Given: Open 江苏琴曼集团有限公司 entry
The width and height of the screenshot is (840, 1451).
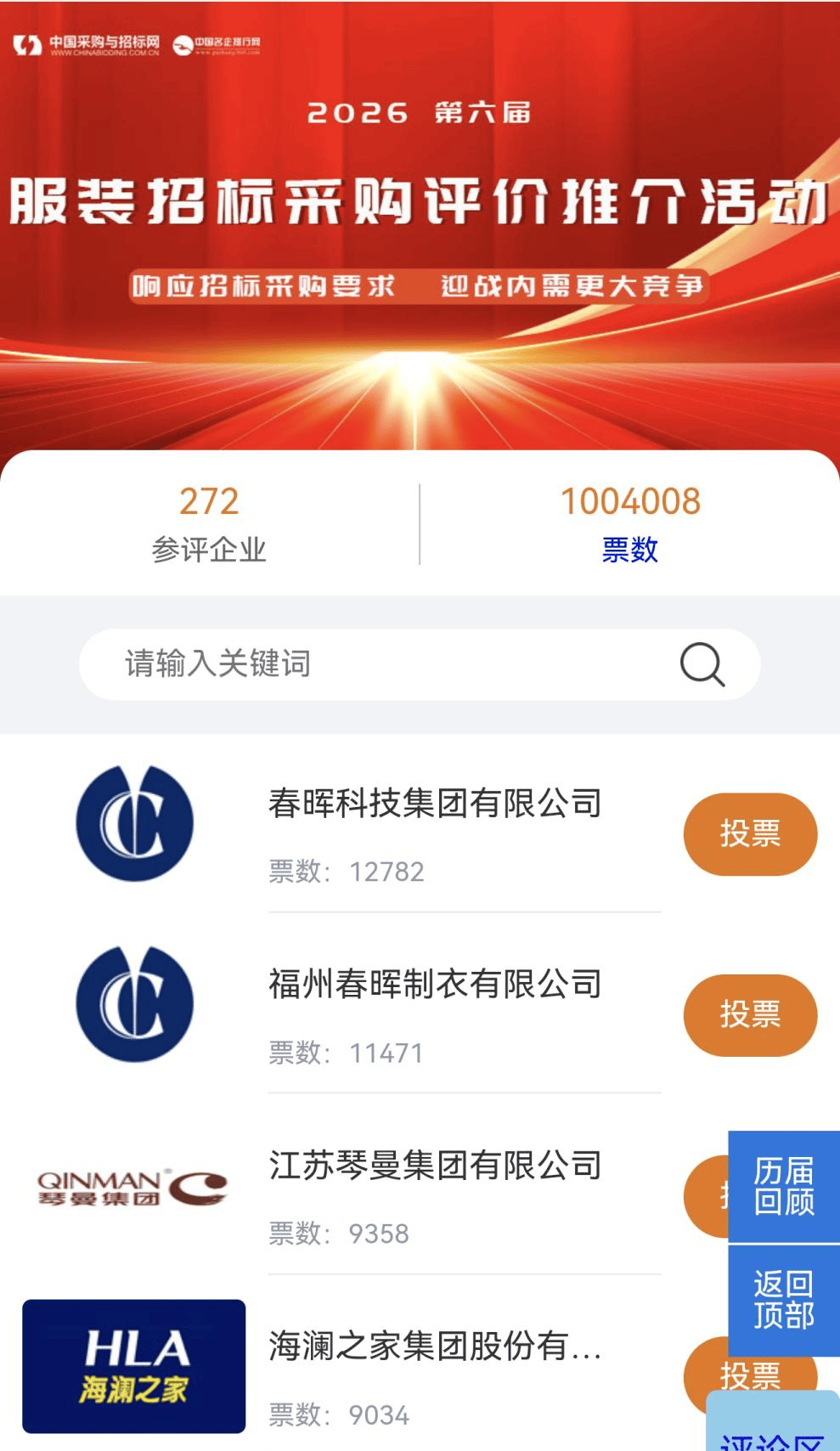Looking at the screenshot, I should pyautogui.click(x=435, y=1166).
